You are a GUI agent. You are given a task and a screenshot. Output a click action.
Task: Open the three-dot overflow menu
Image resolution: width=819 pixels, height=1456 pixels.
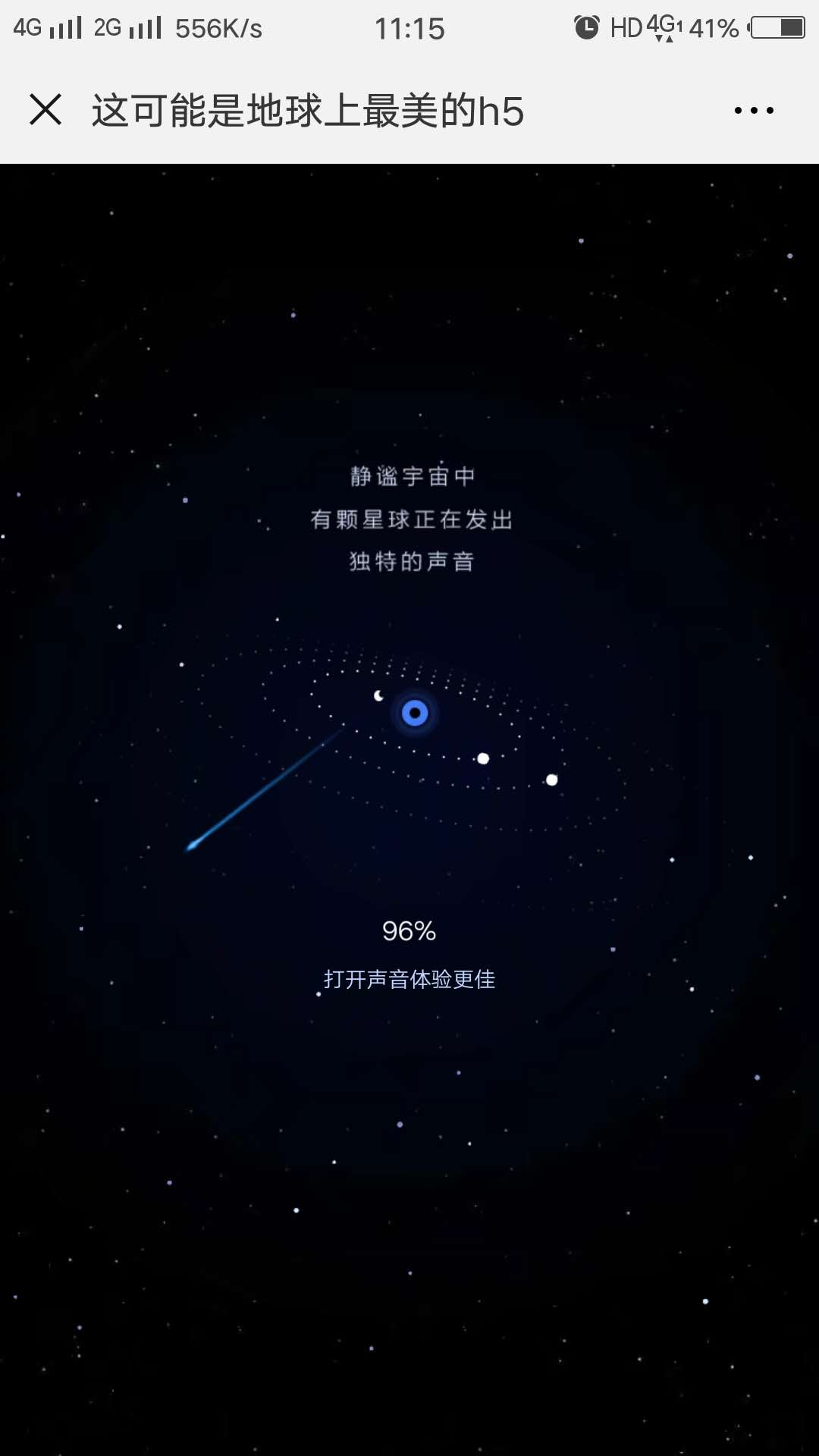coord(754,111)
